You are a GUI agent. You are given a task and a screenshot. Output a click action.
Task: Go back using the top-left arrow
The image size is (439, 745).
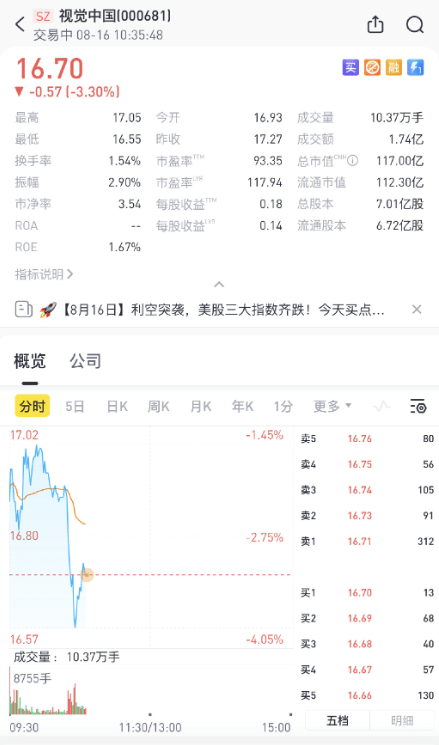click(x=20, y=24)
